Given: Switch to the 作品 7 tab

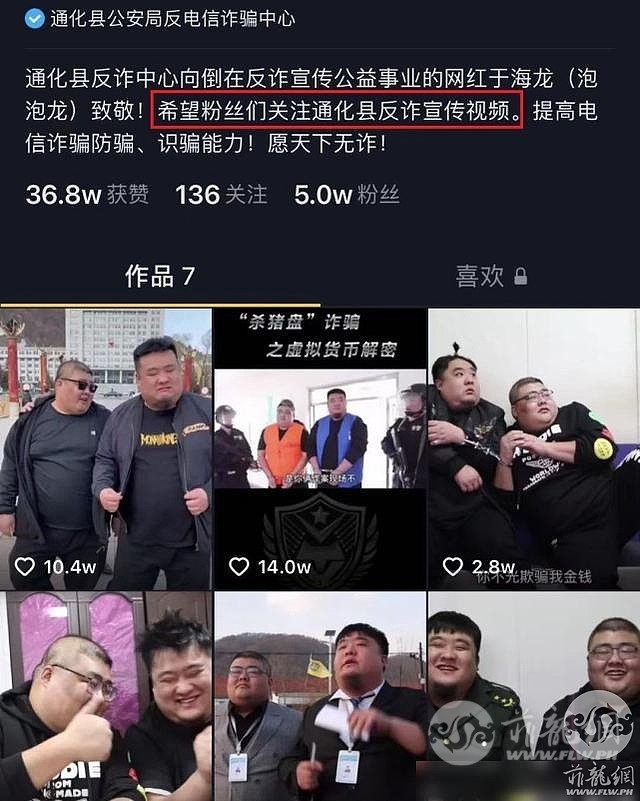Looking at the screenshot, I should (x=159, y=276).
